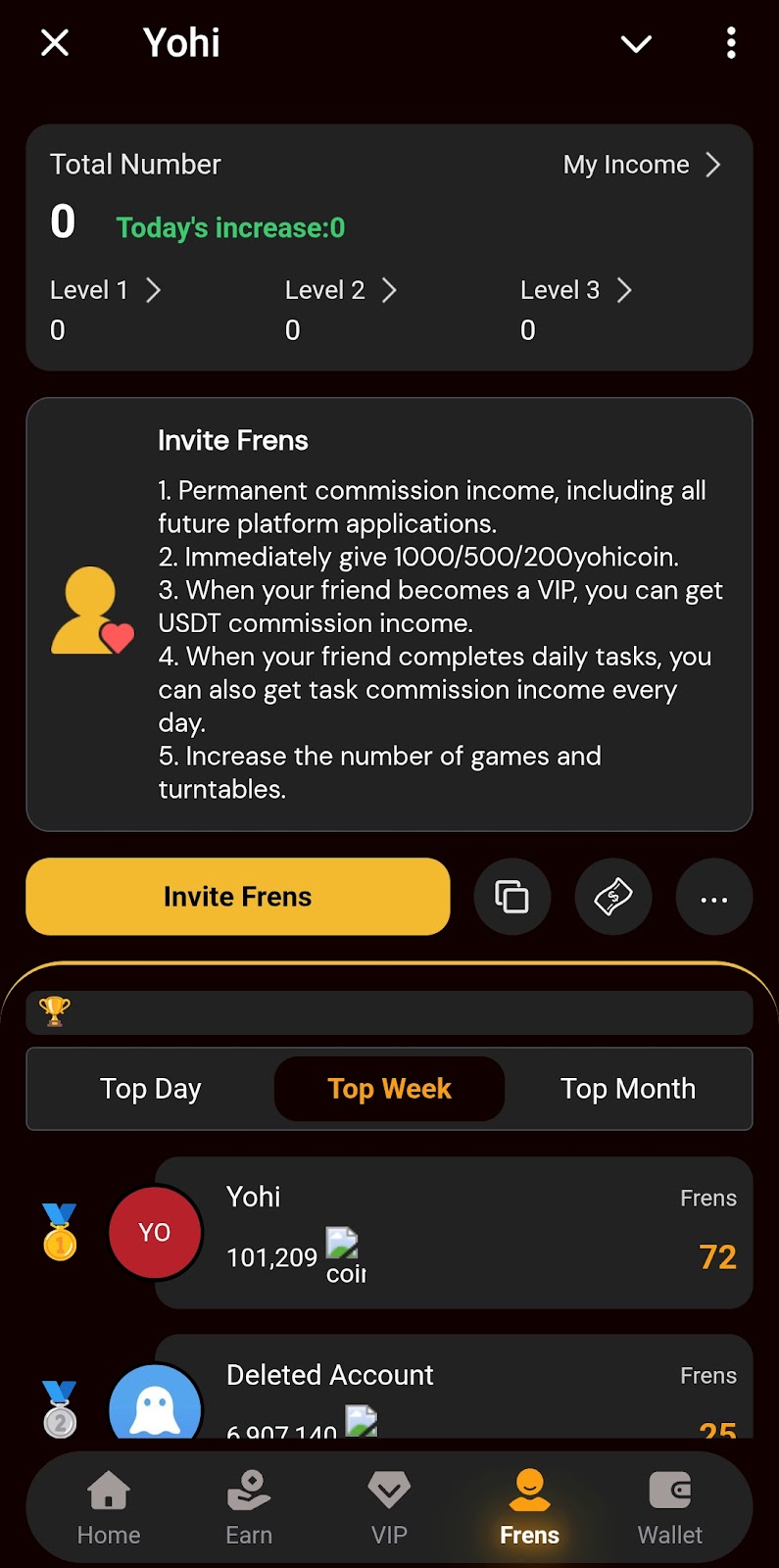Open My Income details
This screenshot has height=1568, width=779.
[642, 165]
